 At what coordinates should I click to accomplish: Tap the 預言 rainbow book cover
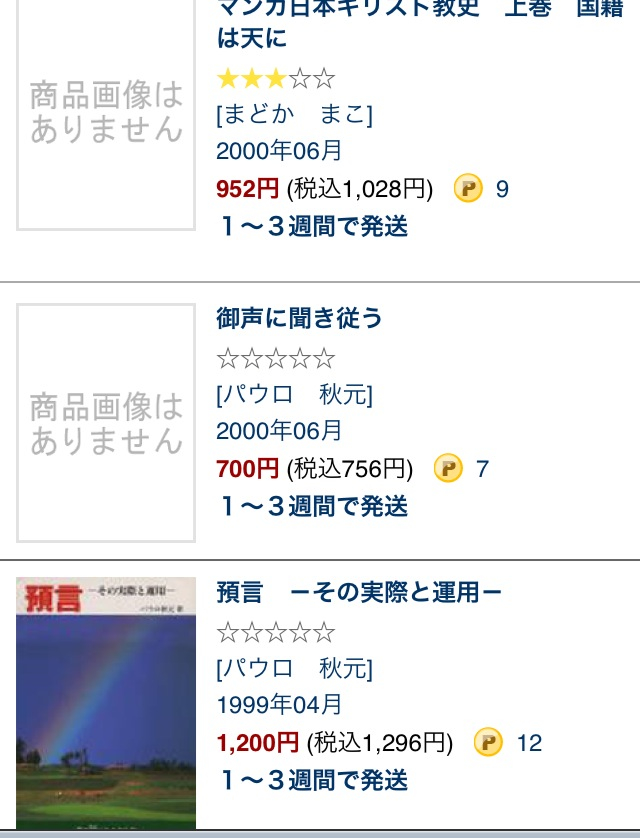pyautogui.click(x=106, y=702)
